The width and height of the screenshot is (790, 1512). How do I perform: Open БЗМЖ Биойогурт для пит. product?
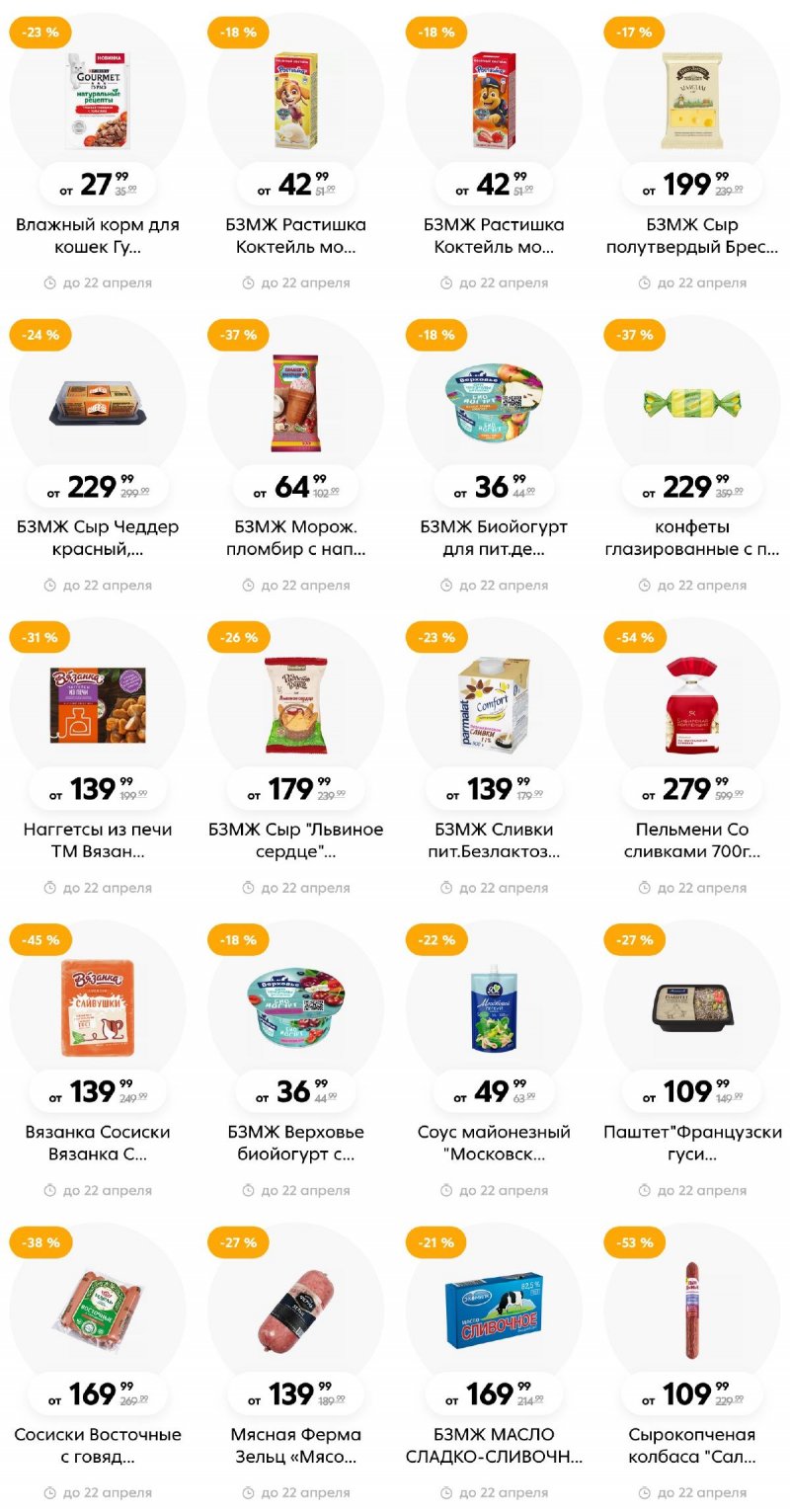pyautogui.click(x=494, y=402)
